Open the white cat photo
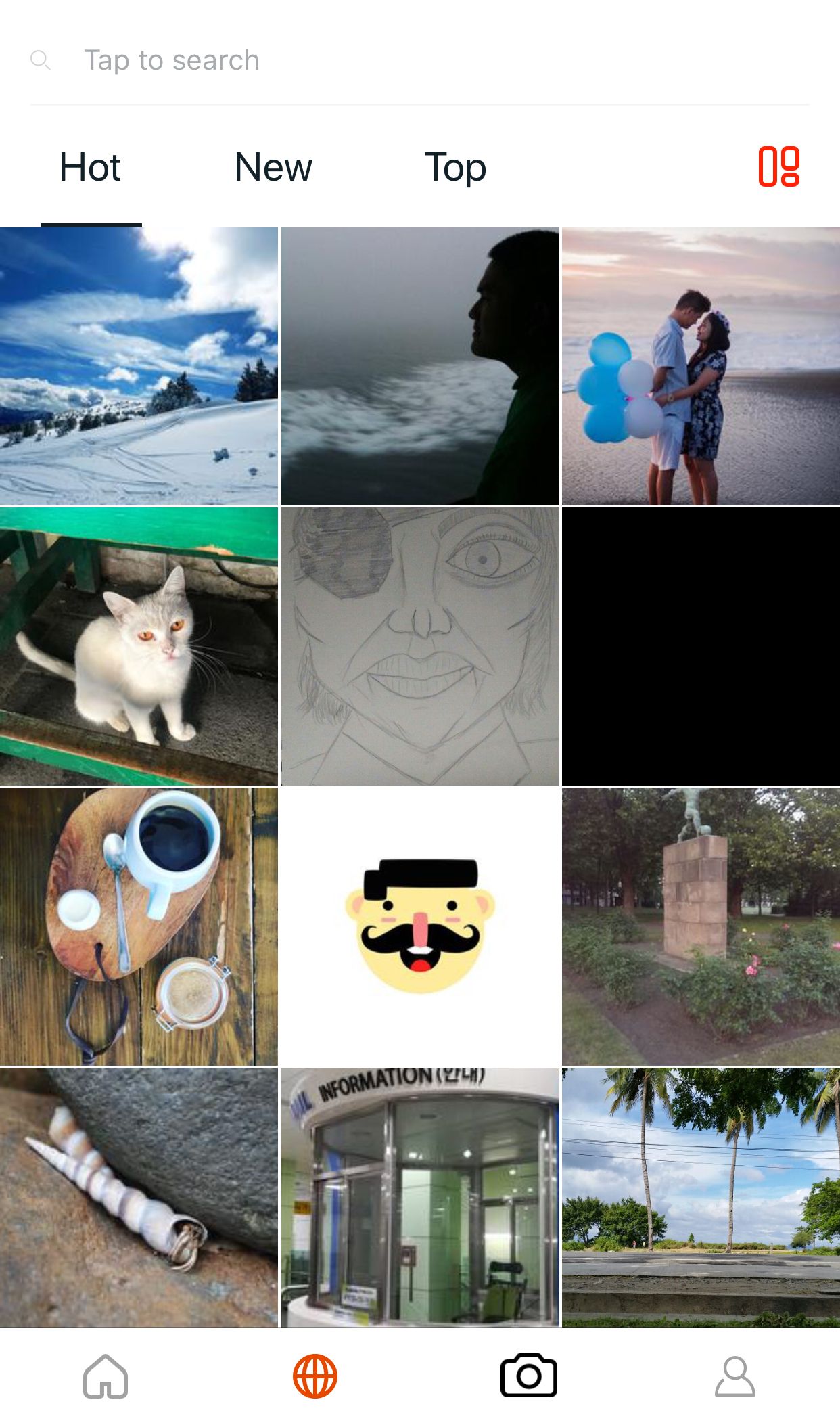This screenshot has width=840, height=1427. pos(139,646)
